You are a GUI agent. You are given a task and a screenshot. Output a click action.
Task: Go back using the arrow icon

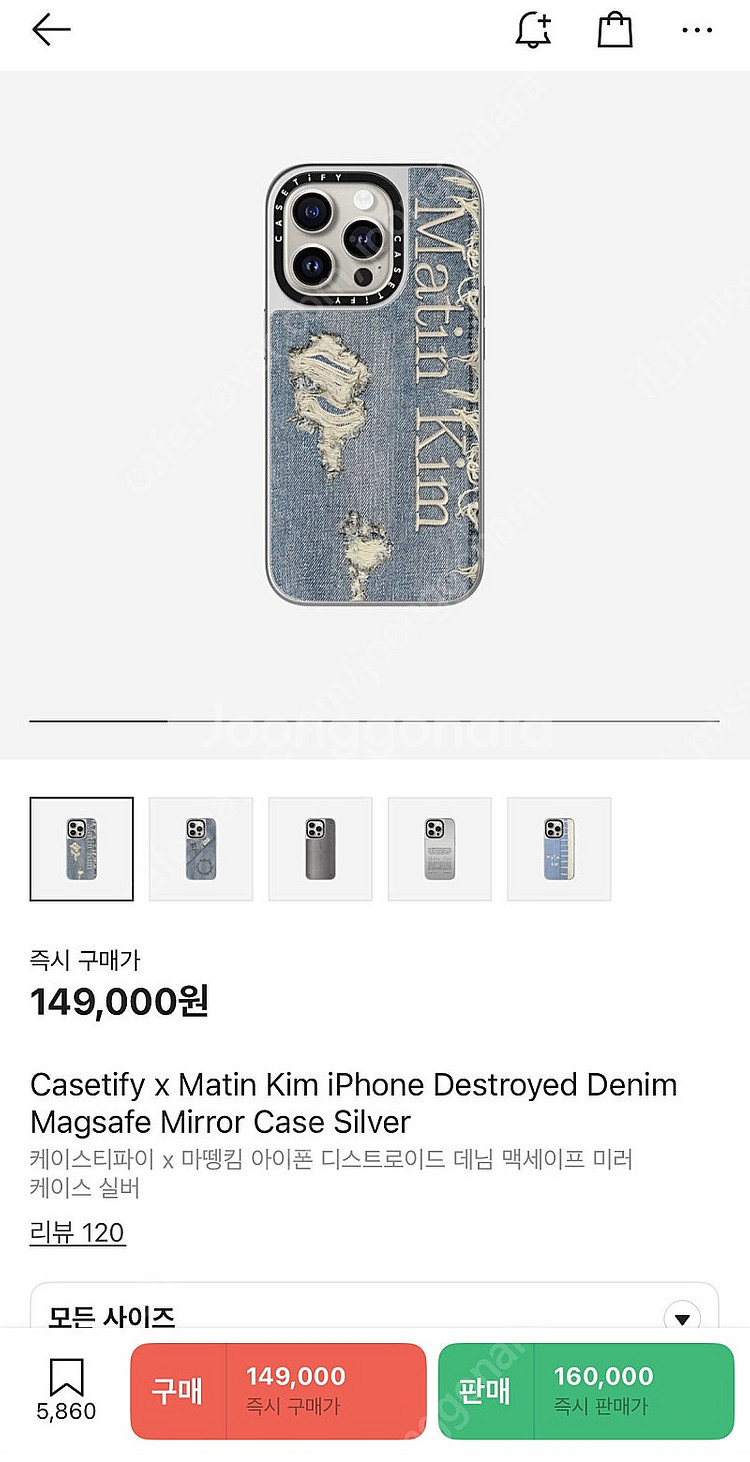pyautogui.click(x=50, y=30)
